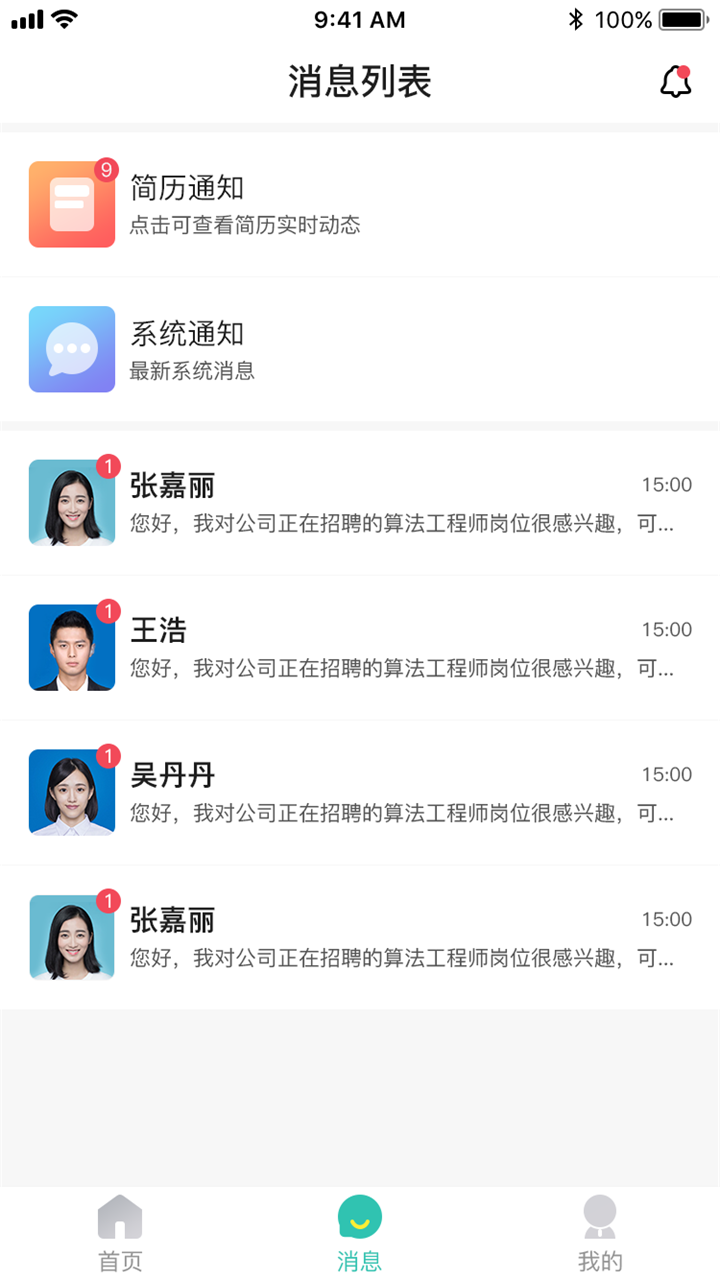720x1280 pixels.
Task: Open 张嘉丽's chat message
Action: tap(360, 502)
